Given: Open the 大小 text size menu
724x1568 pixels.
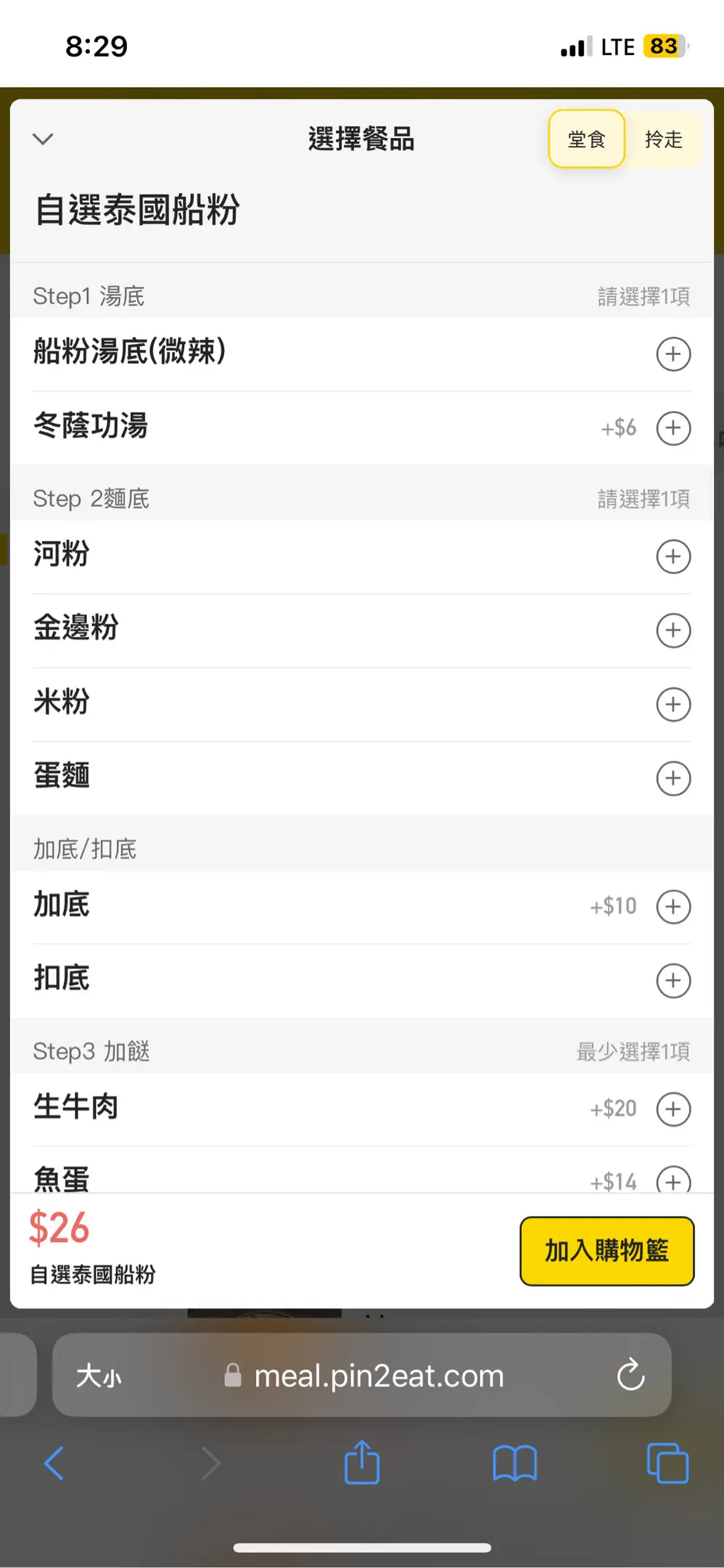Looking at the screenshot, I should pos(99,1375).
